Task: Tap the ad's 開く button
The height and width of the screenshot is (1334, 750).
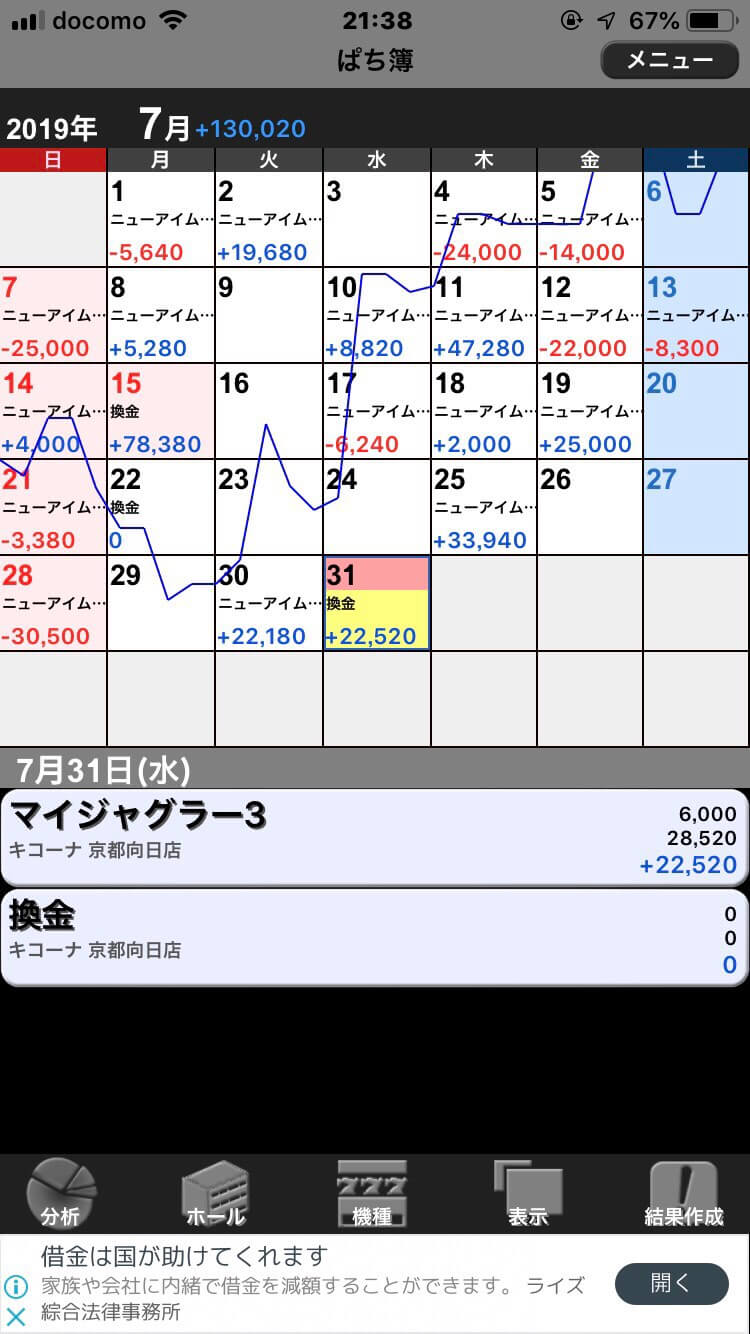Action: [671, 1283]
